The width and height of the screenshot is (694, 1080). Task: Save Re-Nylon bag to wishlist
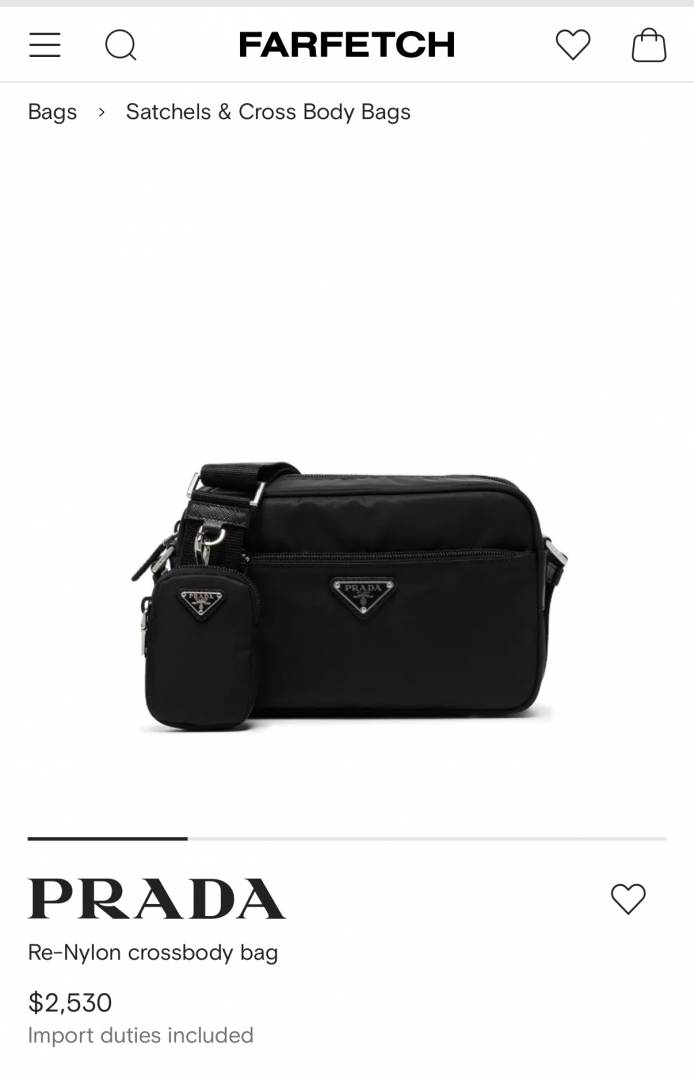tap(628, 899)
